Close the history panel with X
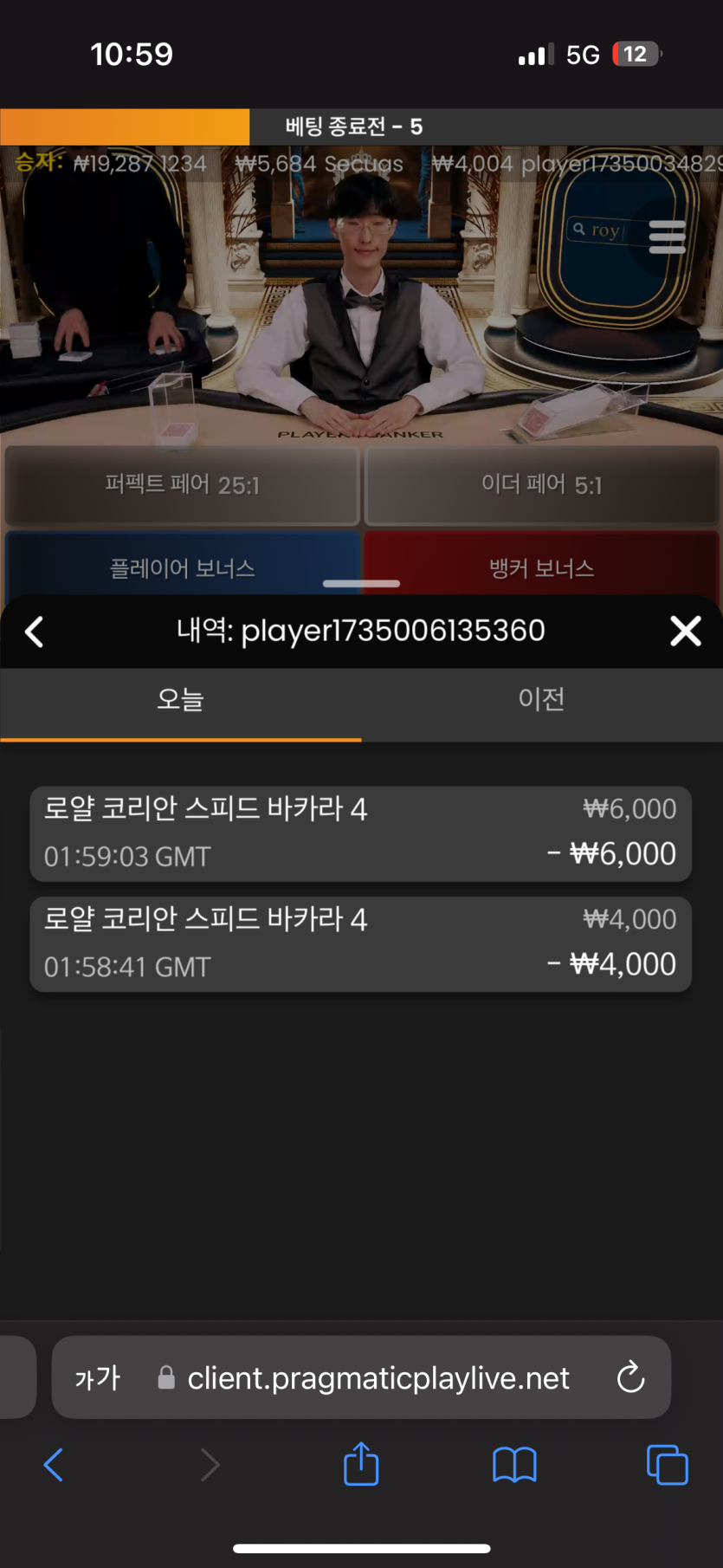Viewport: 723px width, 1568px height. tap(685, 632)
